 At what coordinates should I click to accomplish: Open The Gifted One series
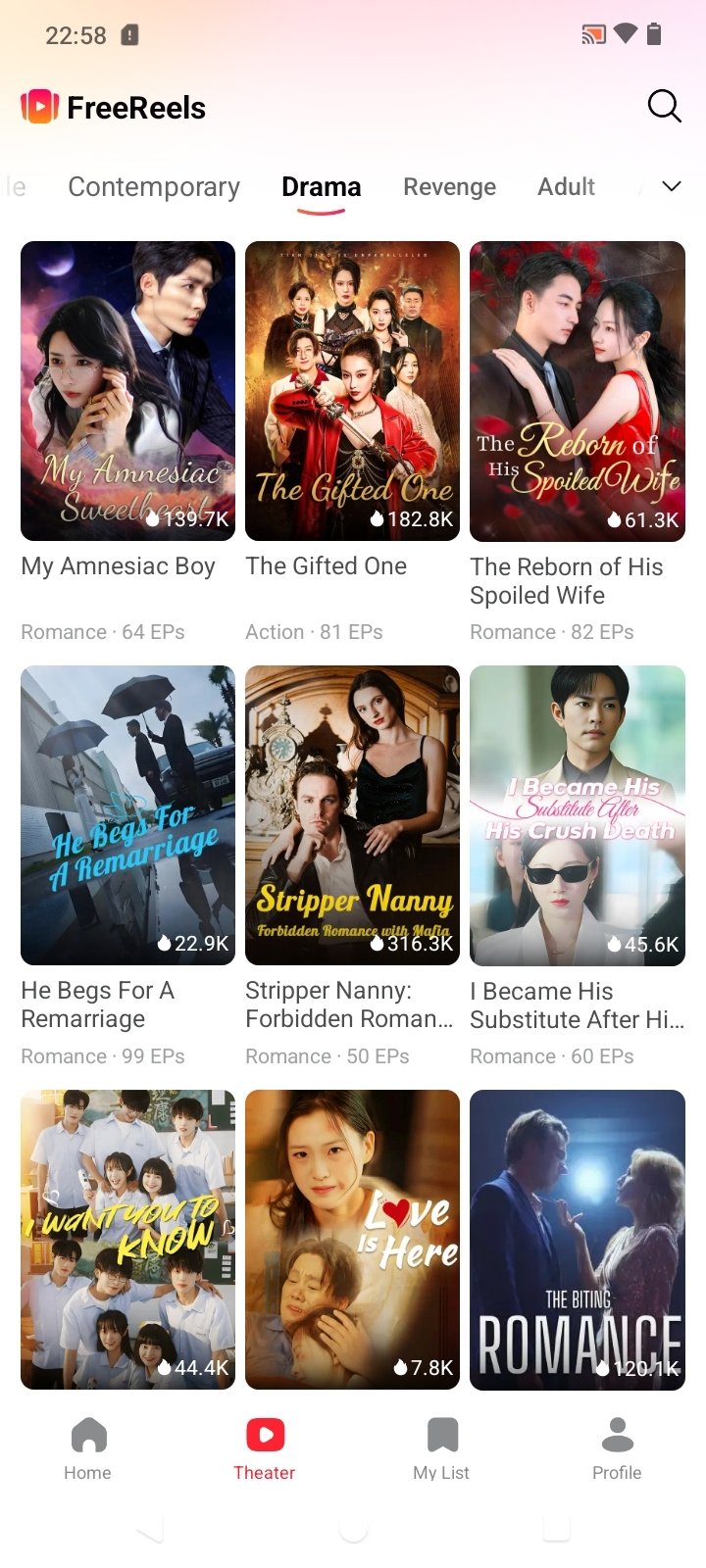tap(352, 391)
